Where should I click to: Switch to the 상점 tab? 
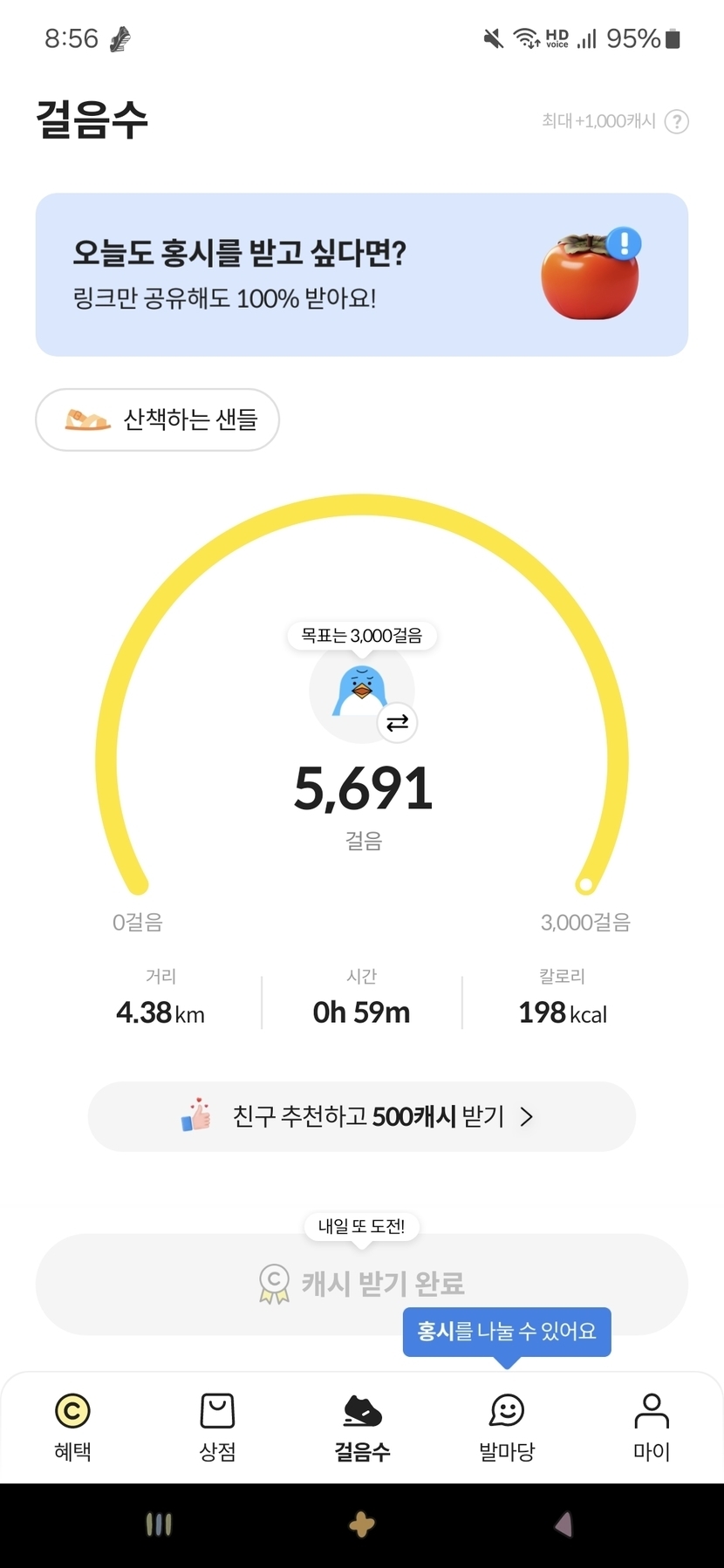tap(217, 1426)
